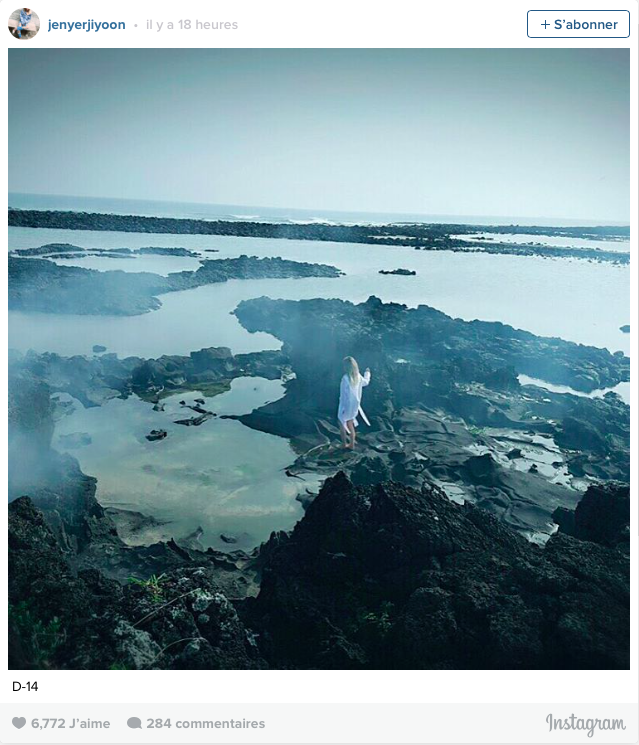Image resolution: width=639 pixels, height=745 pixels.
Task: Follow the account with S'abonner
Action: (578, 24)
